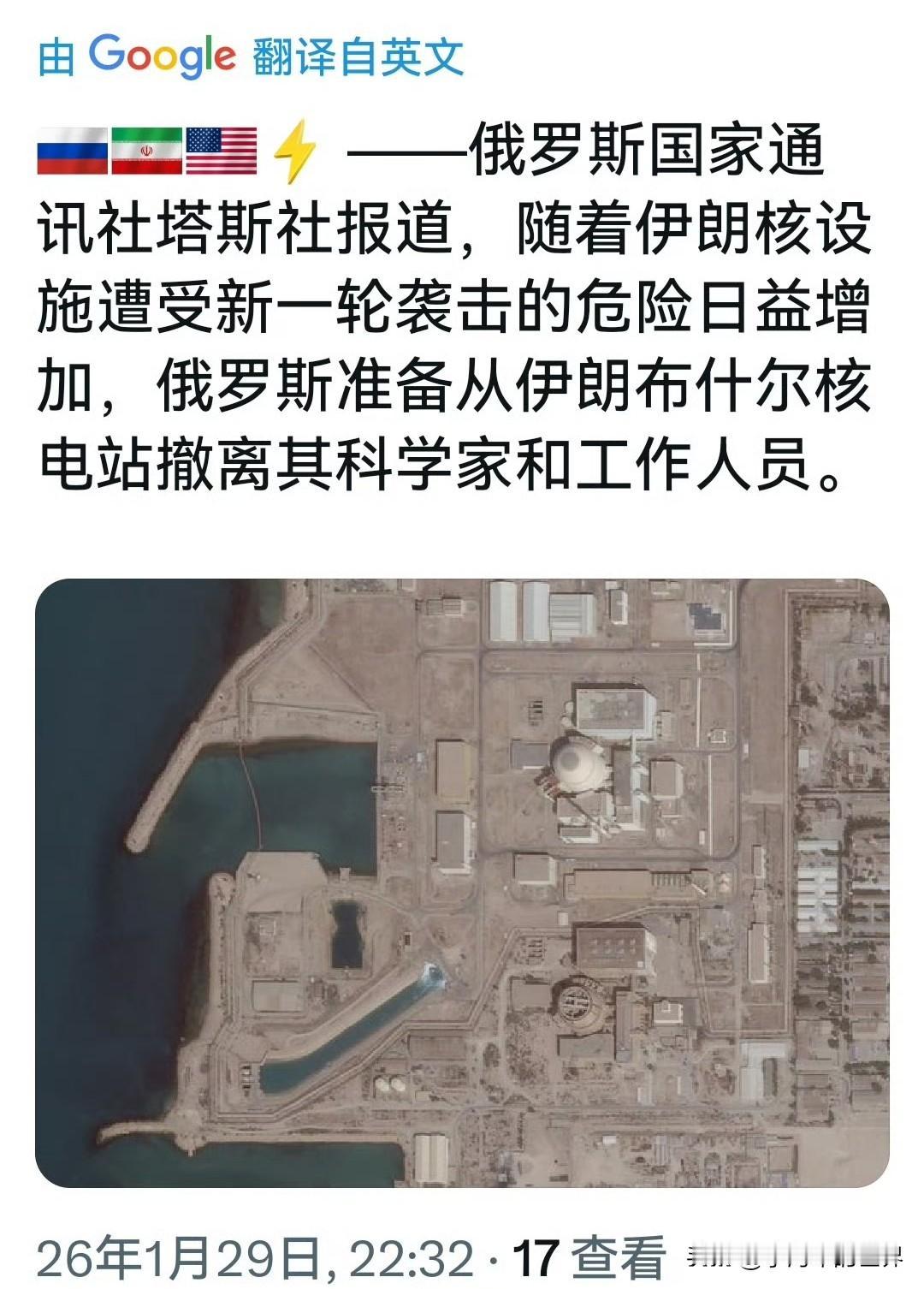Click the lightning bolt emoji

point(293,150)
